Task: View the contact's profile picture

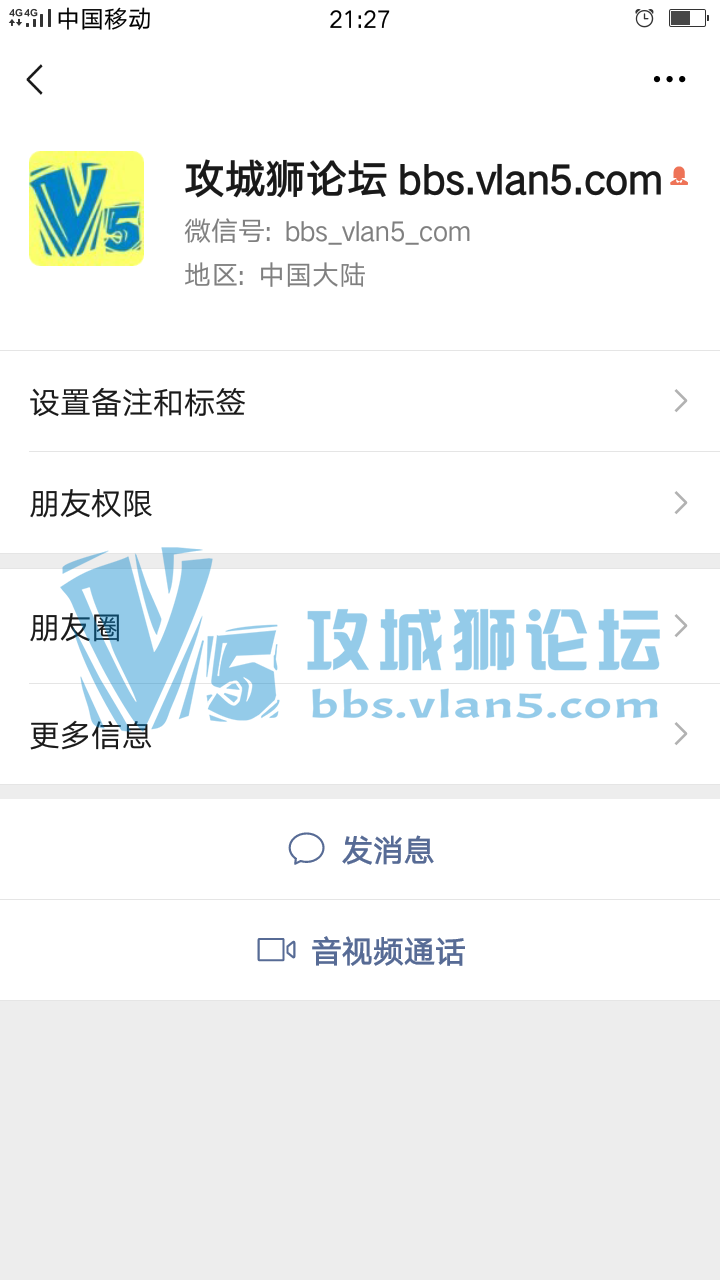Action: point(87,208)
